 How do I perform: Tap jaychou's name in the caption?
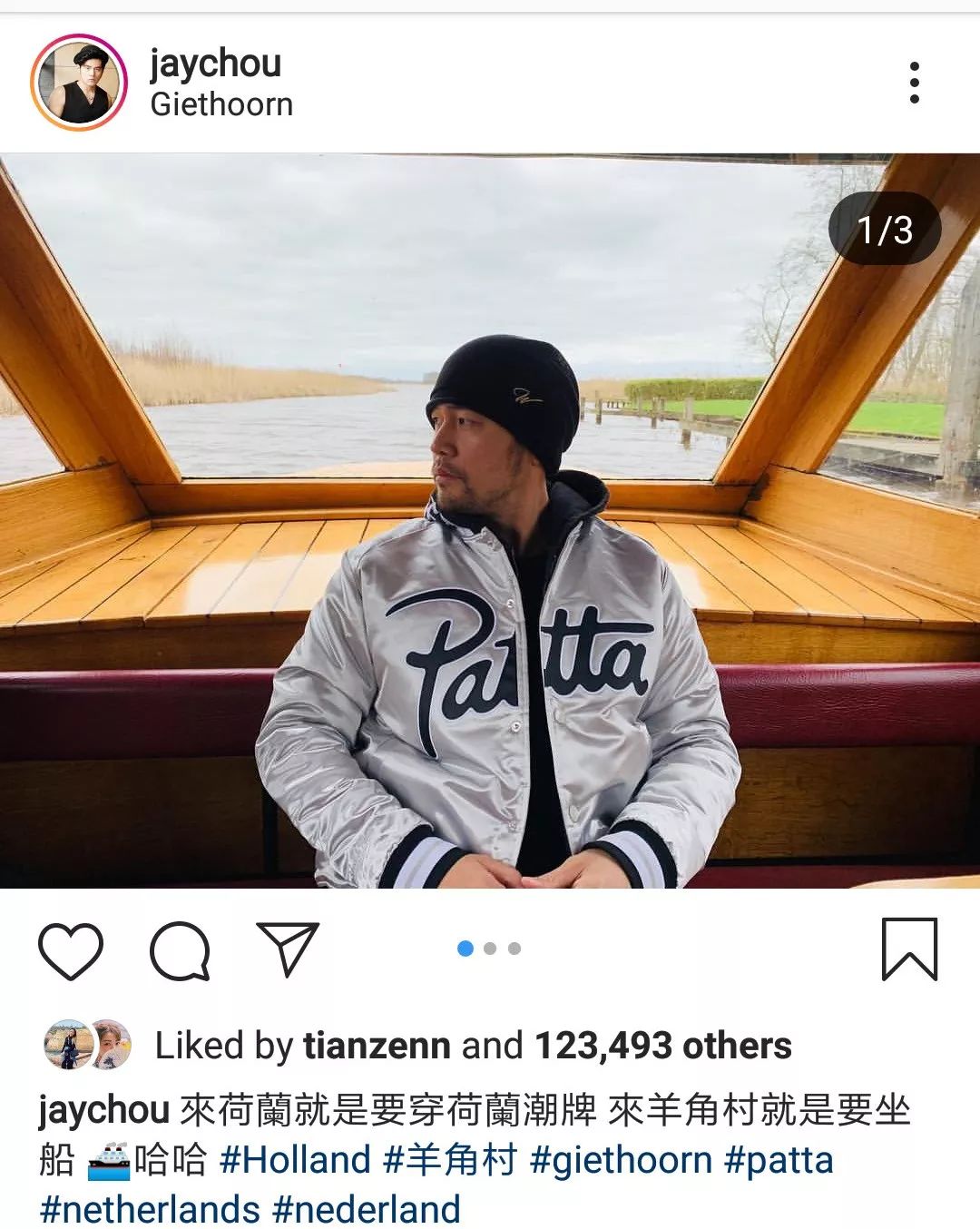coord(103,1110)
